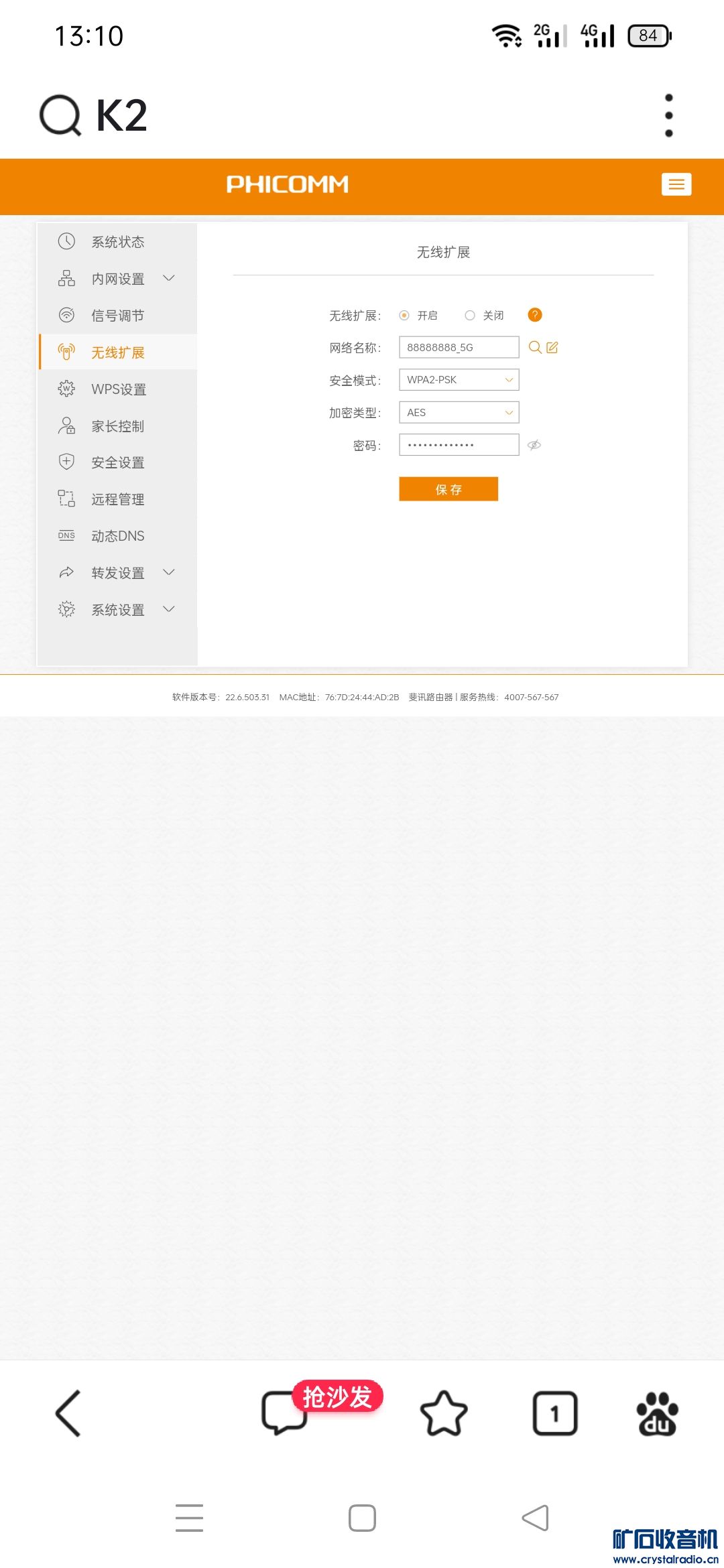Open 系统状态 page
Viewport: 724px width, 1568px height.
coord(117,242)
